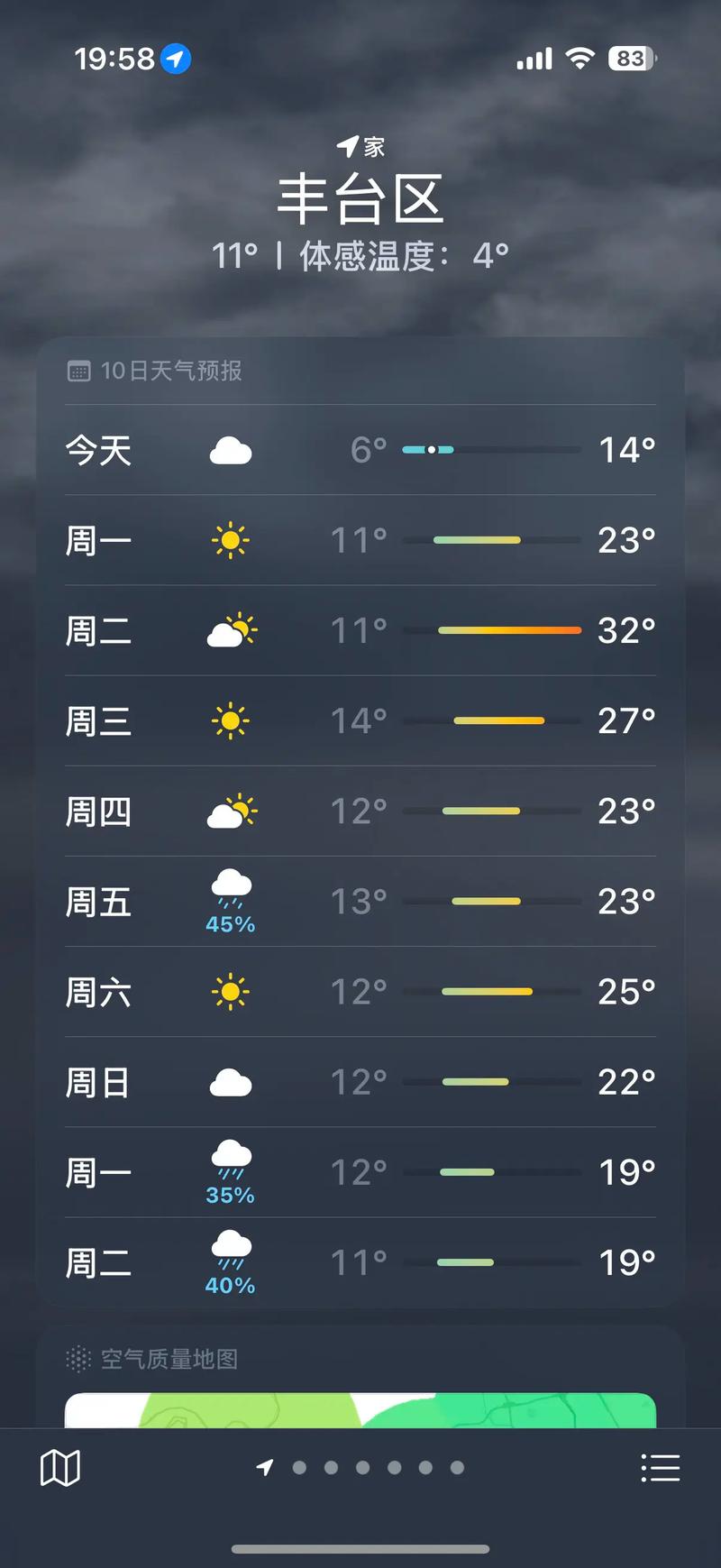
Task: Tap the calendar icon next to 10日天气预报
Action: click(79, 370)
